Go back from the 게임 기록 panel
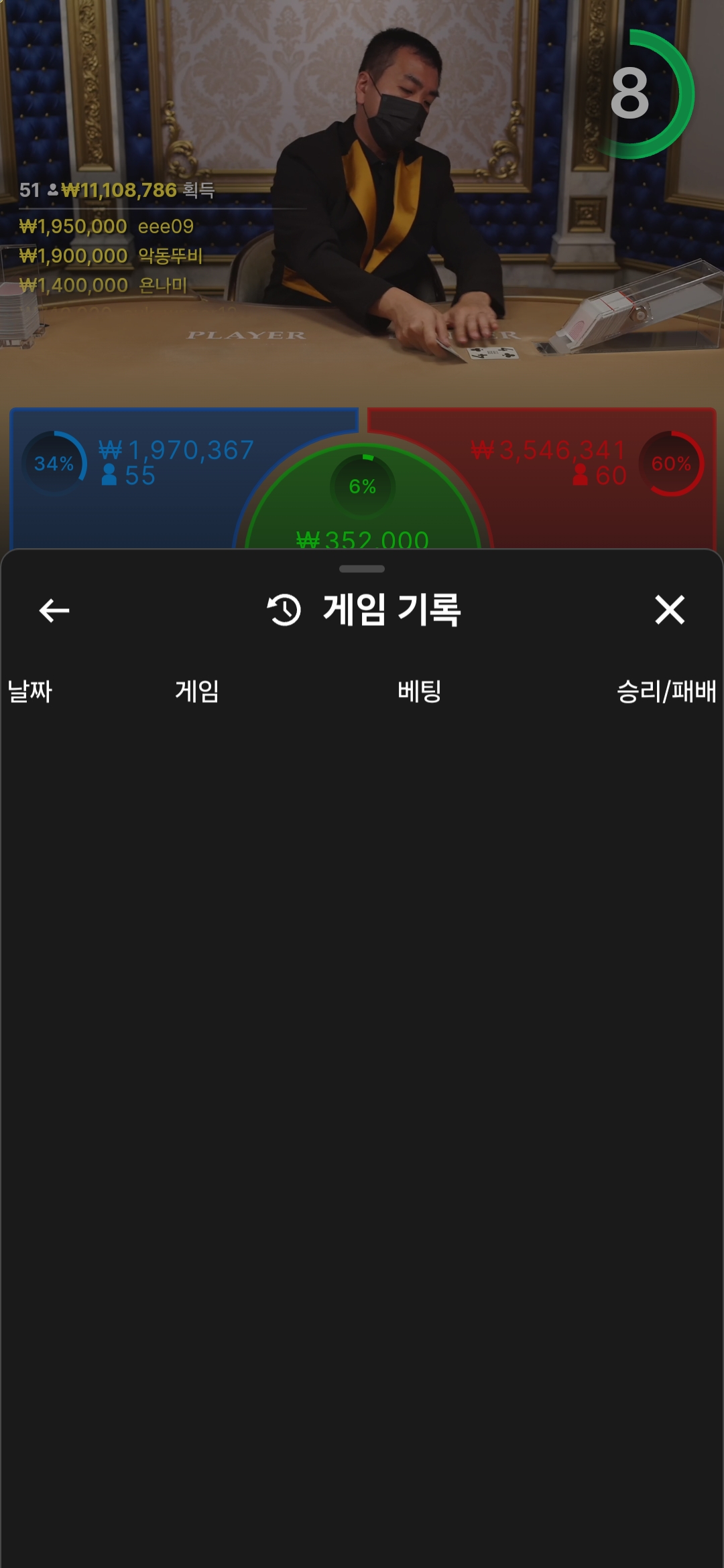Screen dimensions: 724x1568 [54, 610]
